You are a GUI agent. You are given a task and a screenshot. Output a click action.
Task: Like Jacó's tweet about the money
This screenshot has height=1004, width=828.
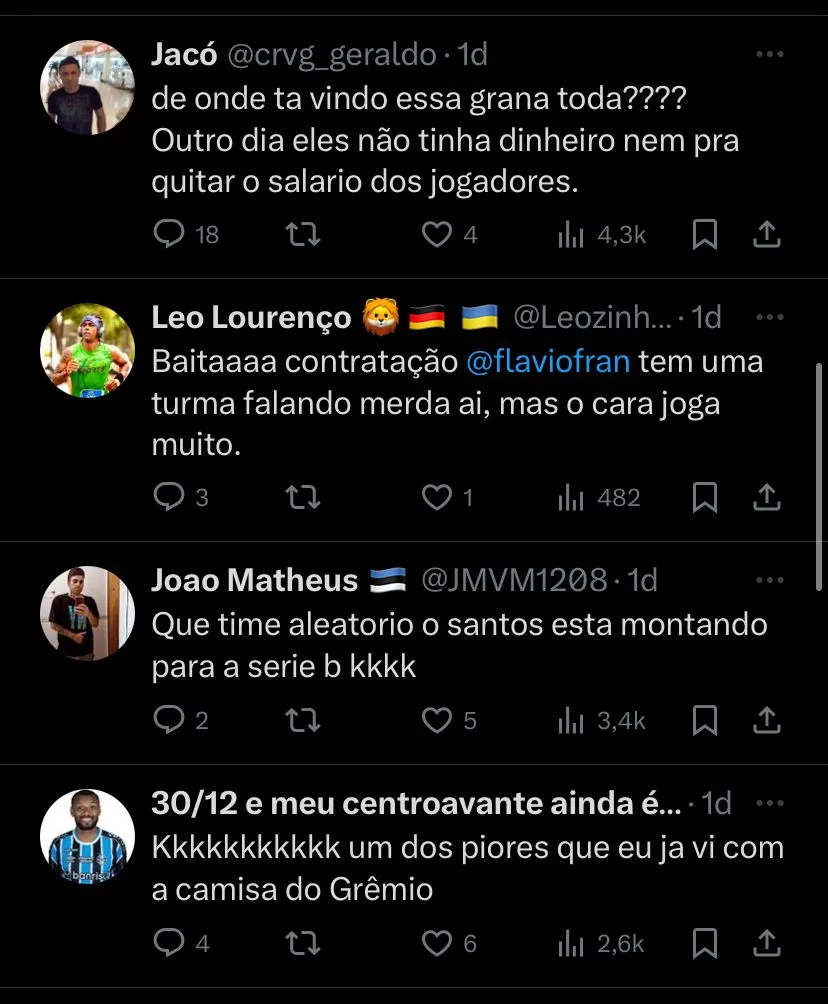[x=436, y=235]
